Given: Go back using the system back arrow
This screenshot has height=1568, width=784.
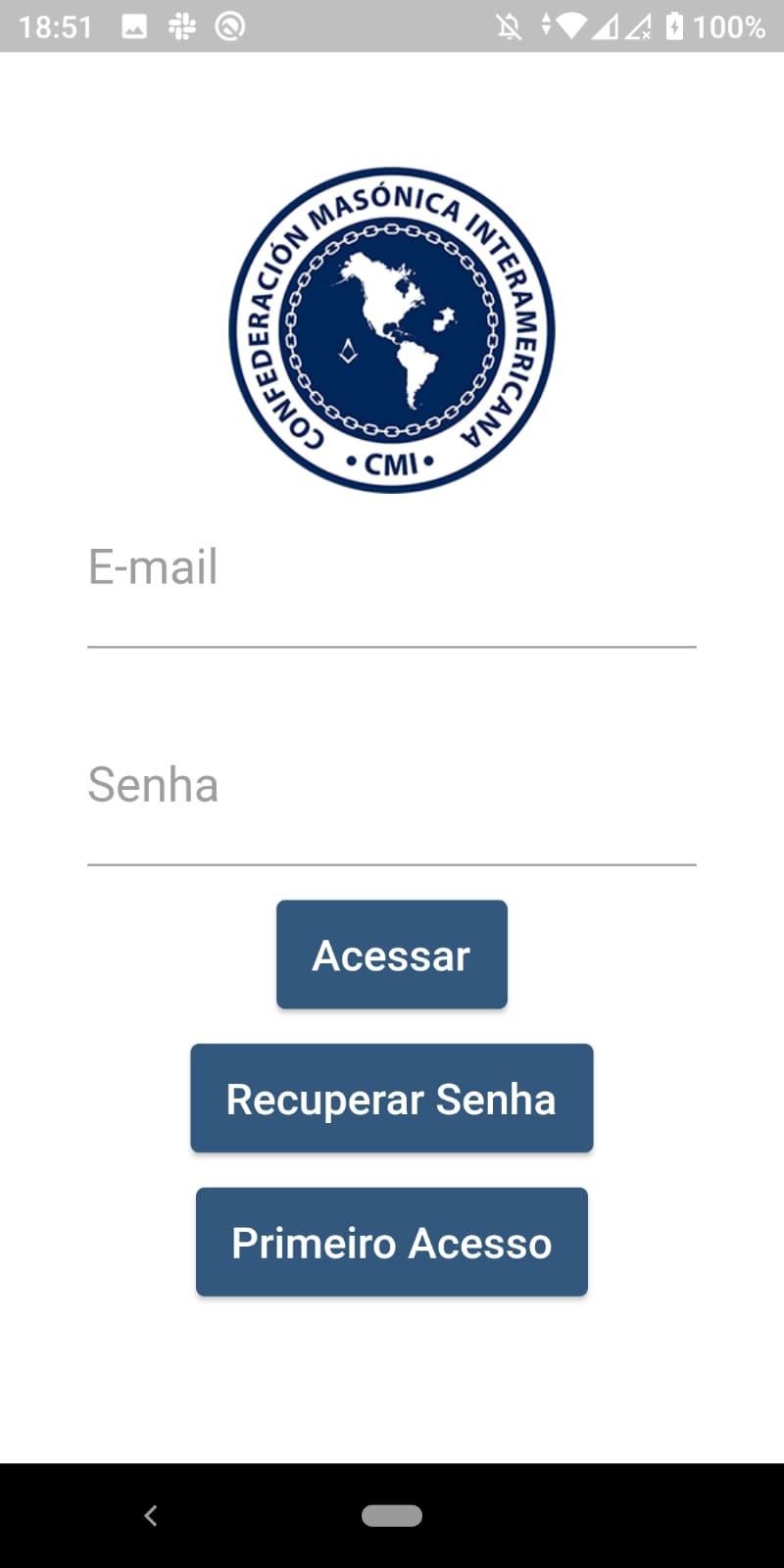Looking at the screenshot, I should click(x=150, y=1515).
